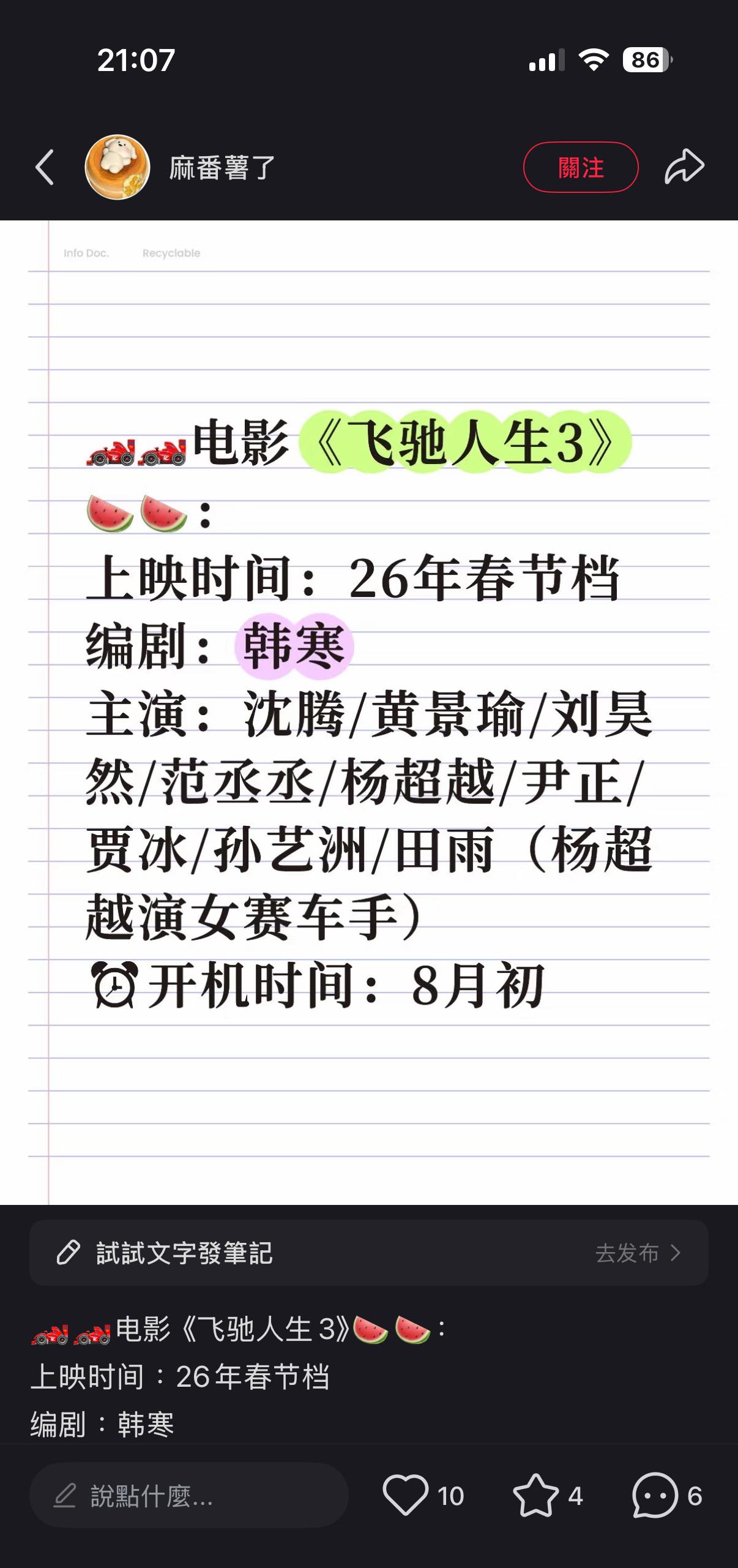Follow the author with 關注 button
This screenshot has width=738, height=1568.
[580, 167]
